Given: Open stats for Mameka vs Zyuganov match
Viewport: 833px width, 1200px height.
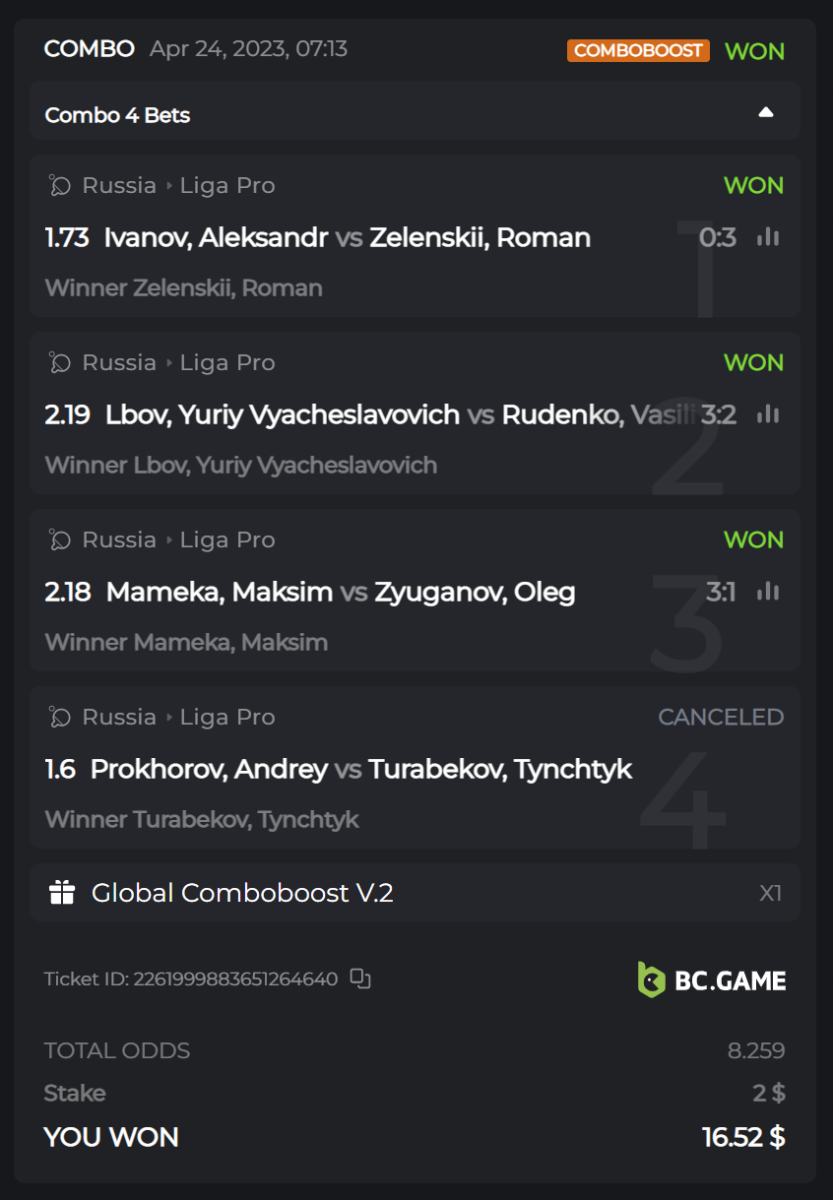Looking at the screenshot, I should [768, 591].
